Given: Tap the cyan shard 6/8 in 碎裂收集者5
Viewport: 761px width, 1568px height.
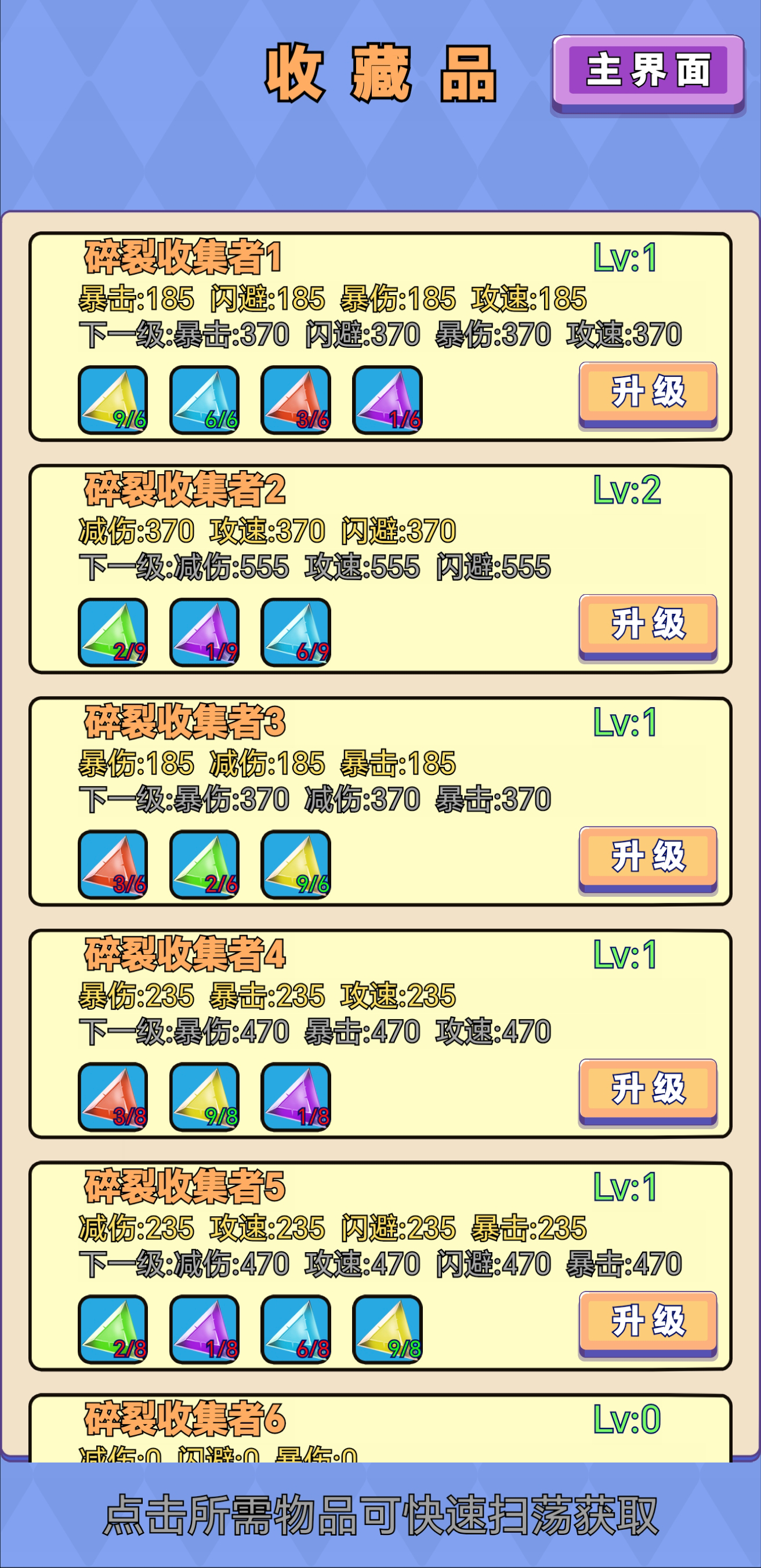Looking at the screenshot, I should coord(295,1329).
